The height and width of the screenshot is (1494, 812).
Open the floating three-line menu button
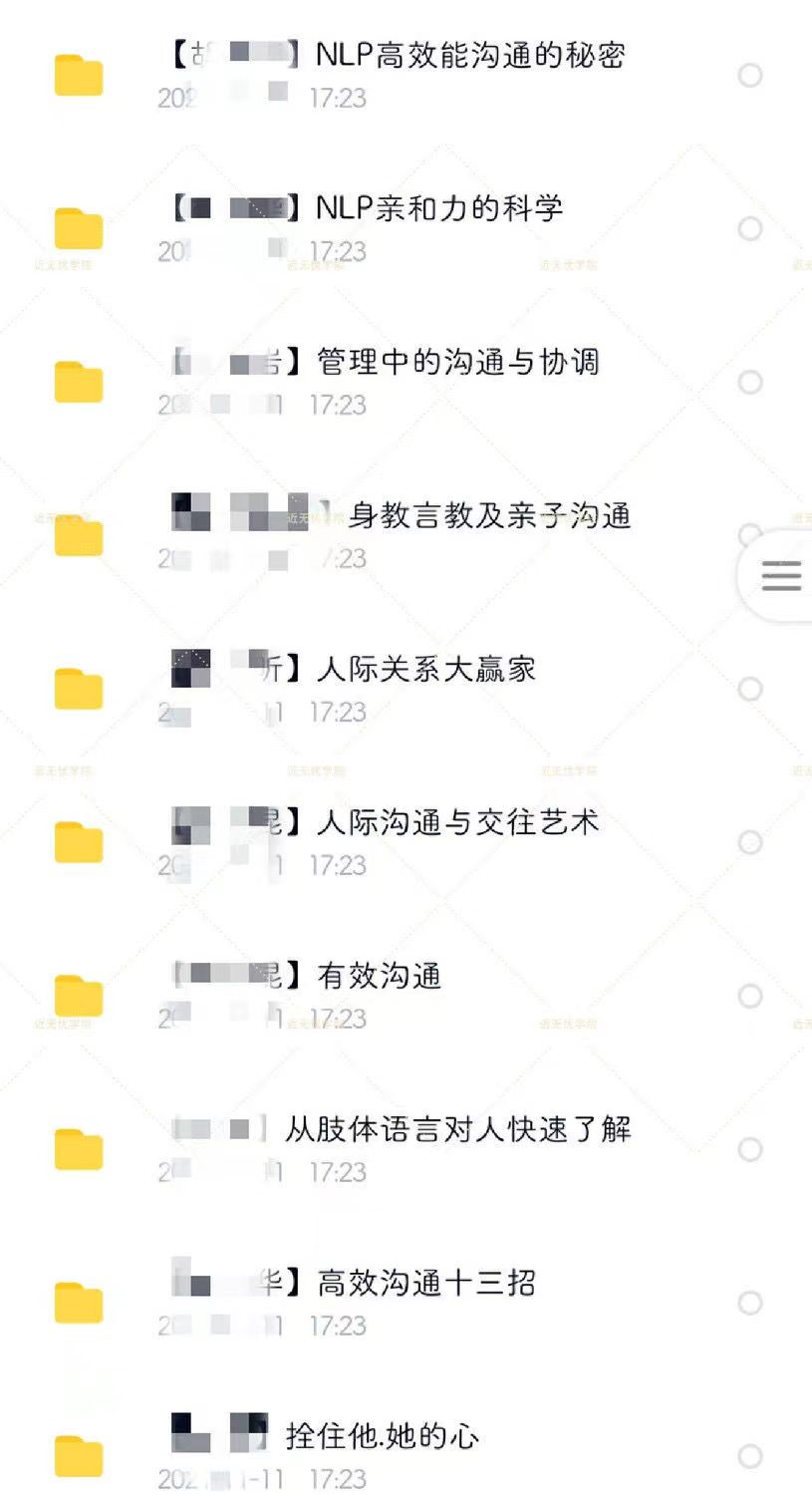[x=780, y=576]
